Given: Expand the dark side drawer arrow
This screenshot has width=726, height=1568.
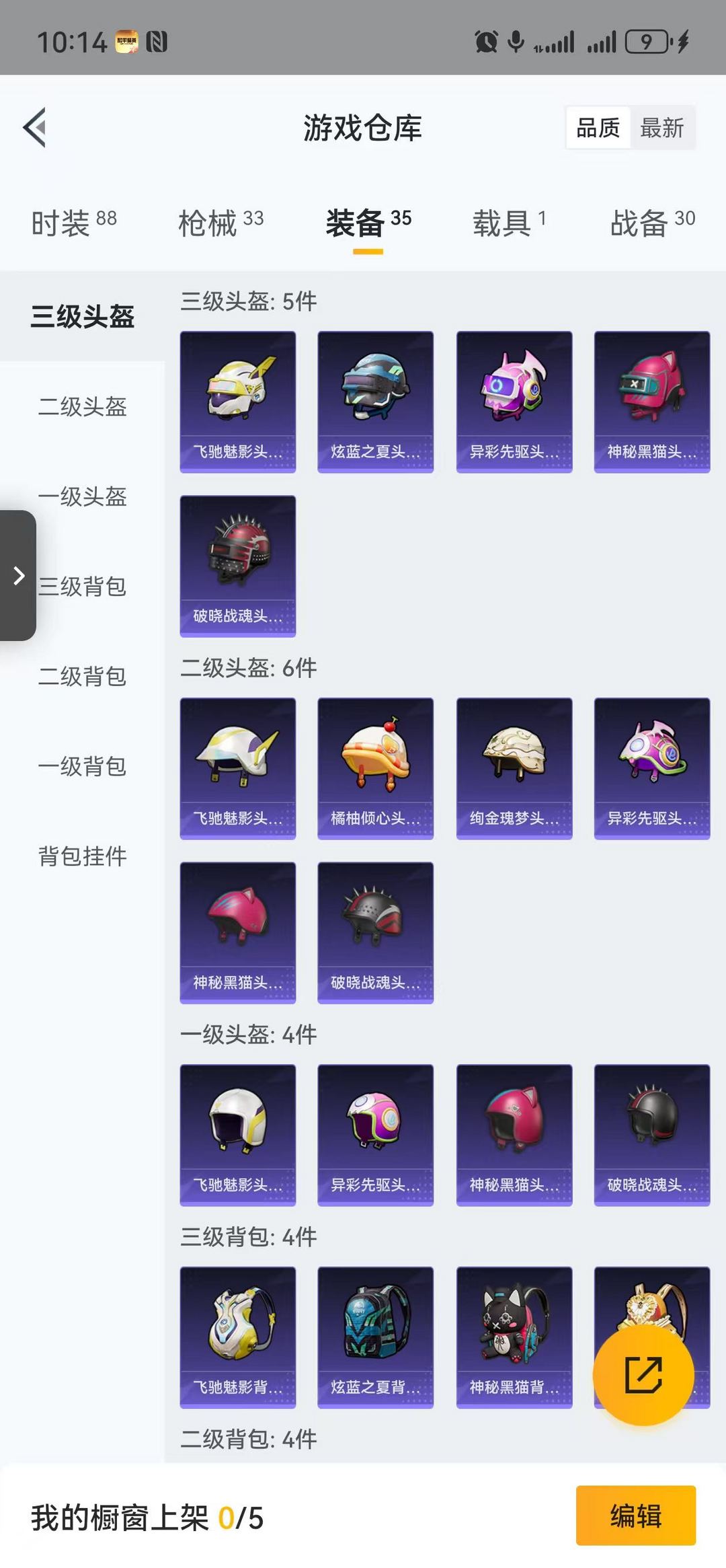Looking at the screenshot, I should [18, 576].
